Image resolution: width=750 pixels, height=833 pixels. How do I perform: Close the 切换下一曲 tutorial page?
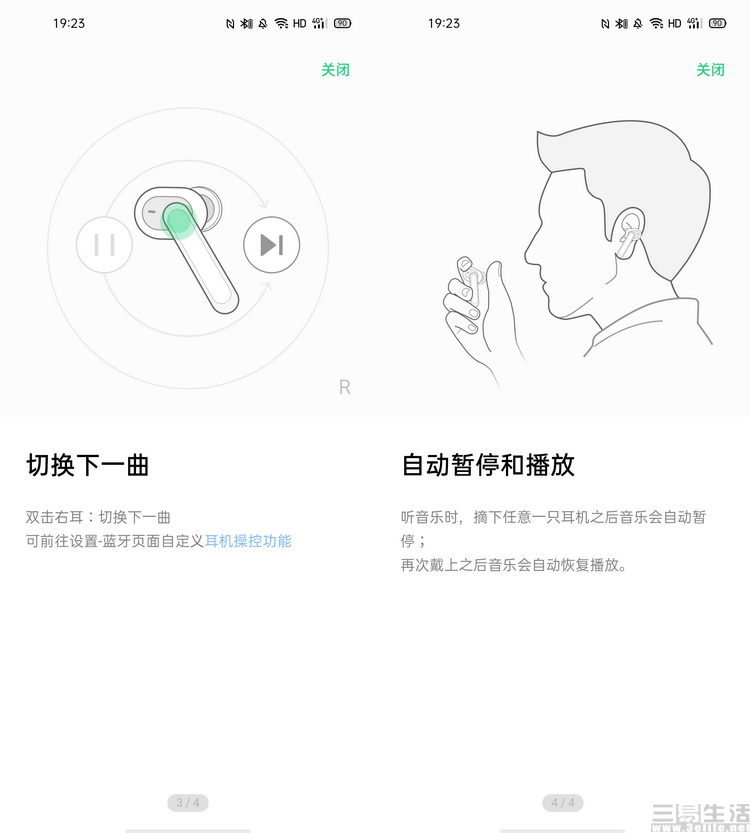coord(335,70)
